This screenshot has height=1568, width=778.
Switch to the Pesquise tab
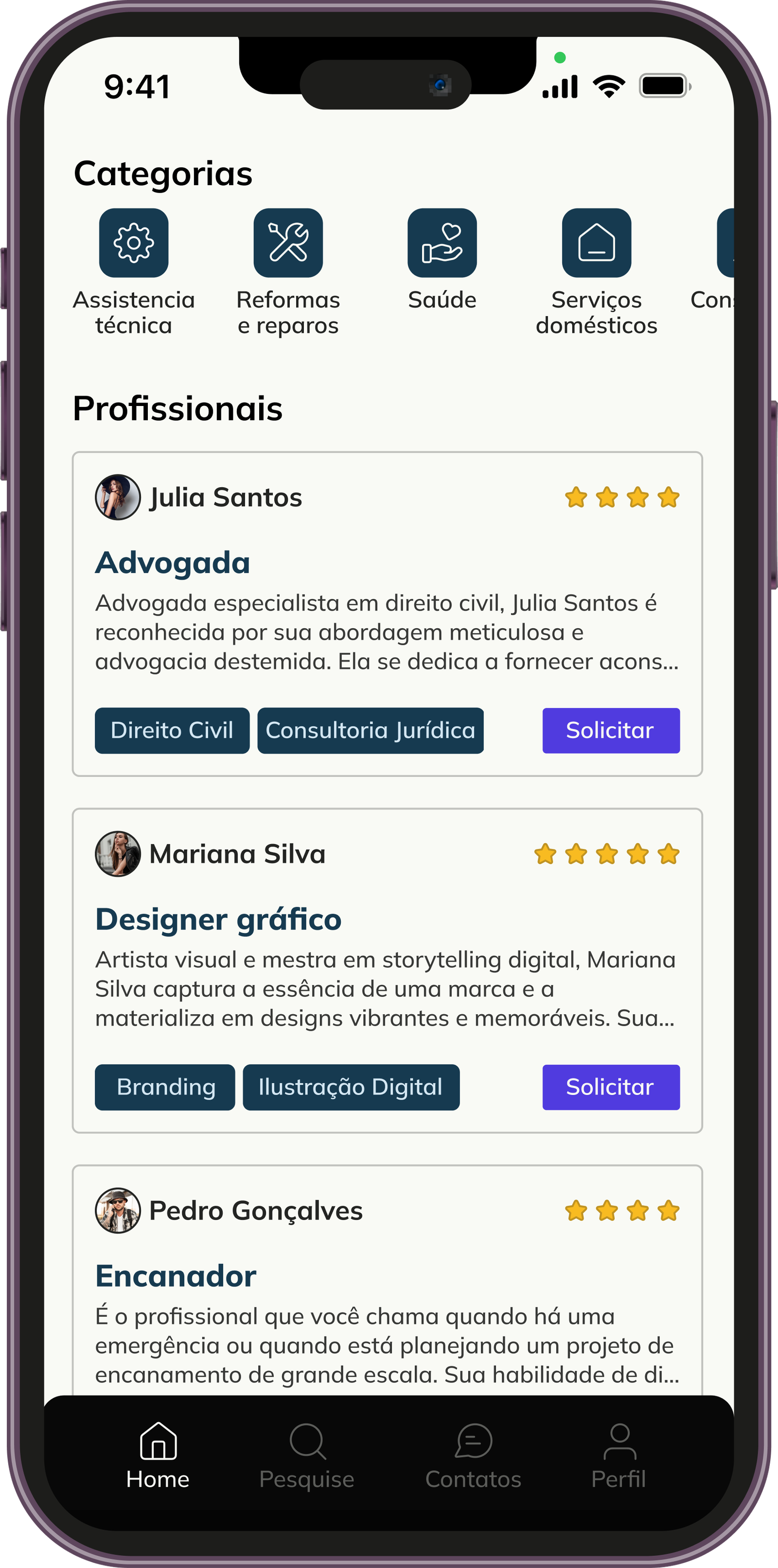[307, 1455]
